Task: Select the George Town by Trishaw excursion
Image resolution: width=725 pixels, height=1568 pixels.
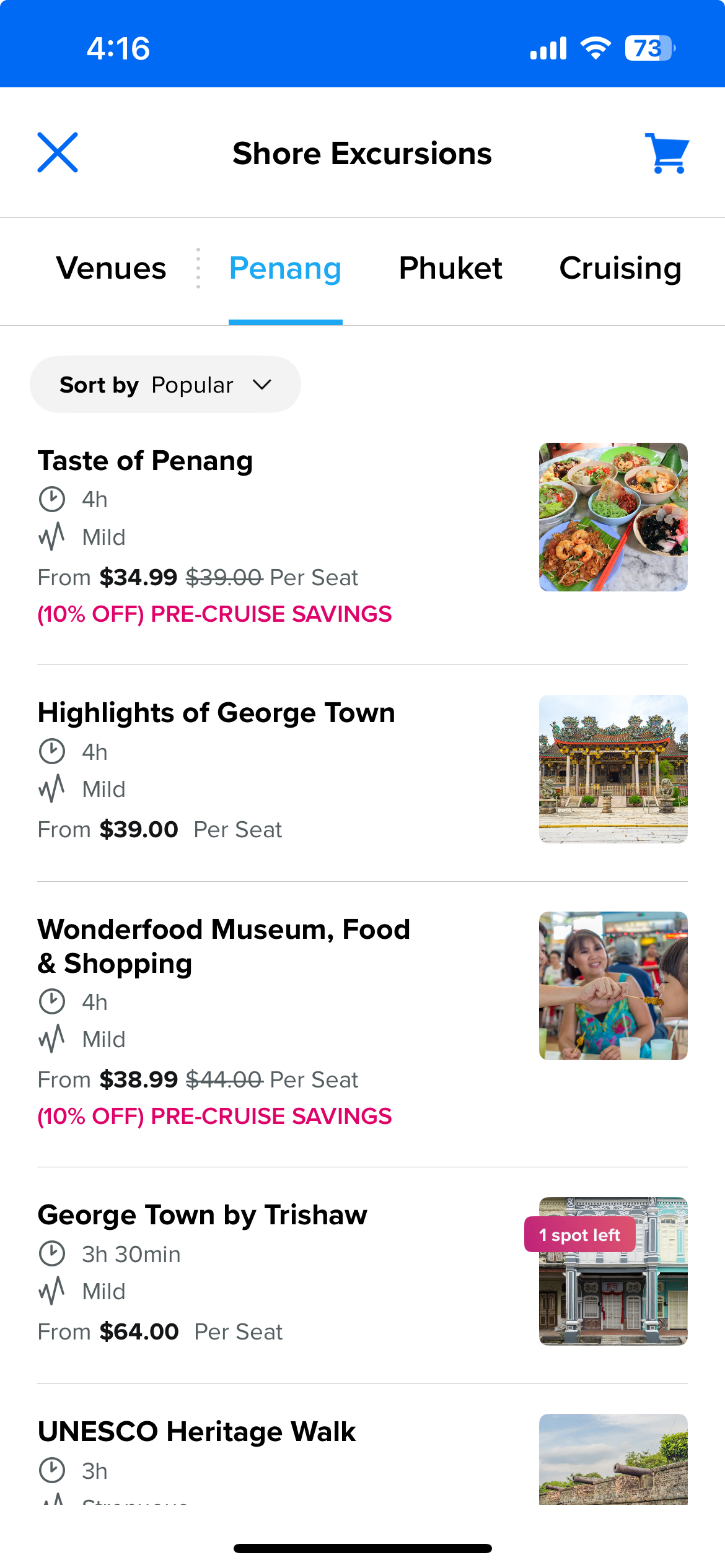Action: [203, 1216]
